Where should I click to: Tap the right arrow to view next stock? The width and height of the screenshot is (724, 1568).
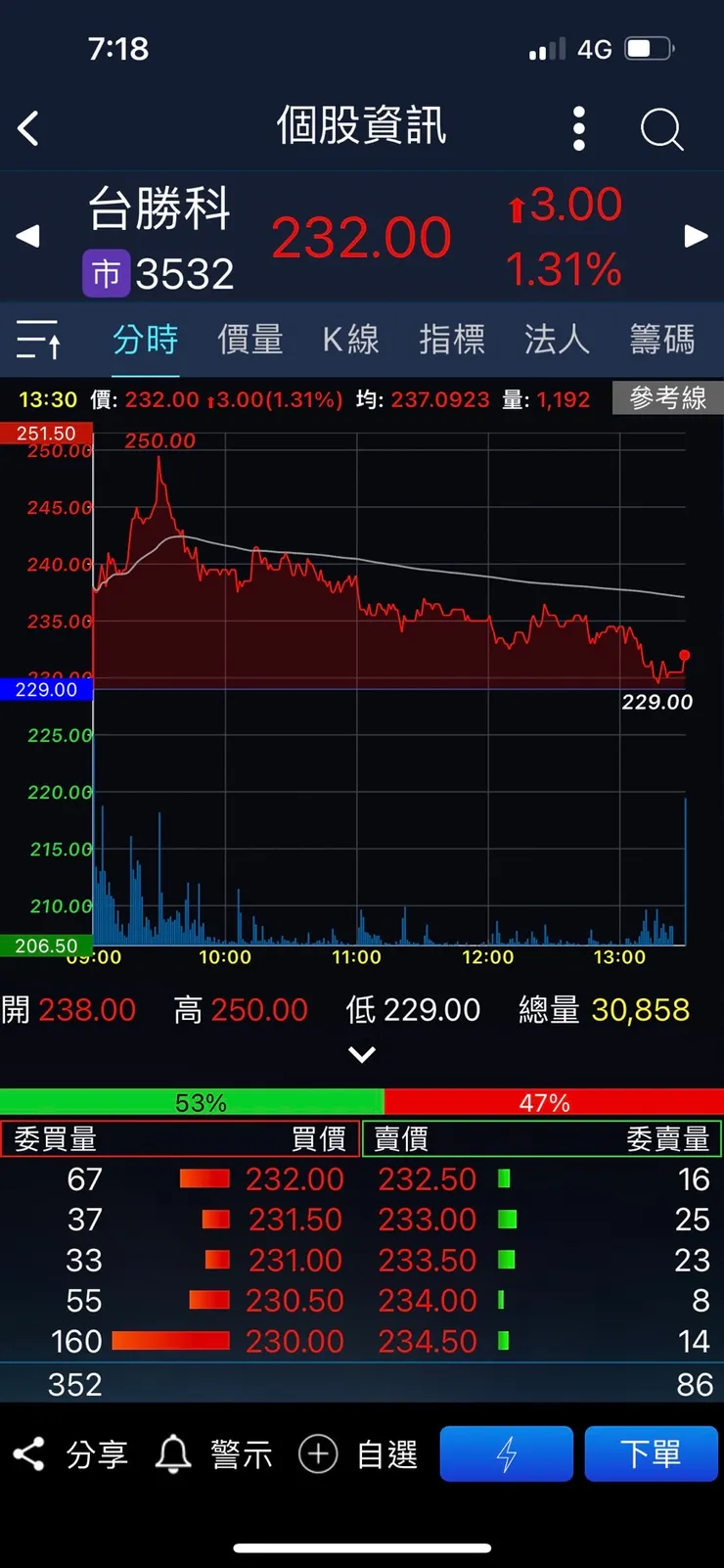[696, 236]
